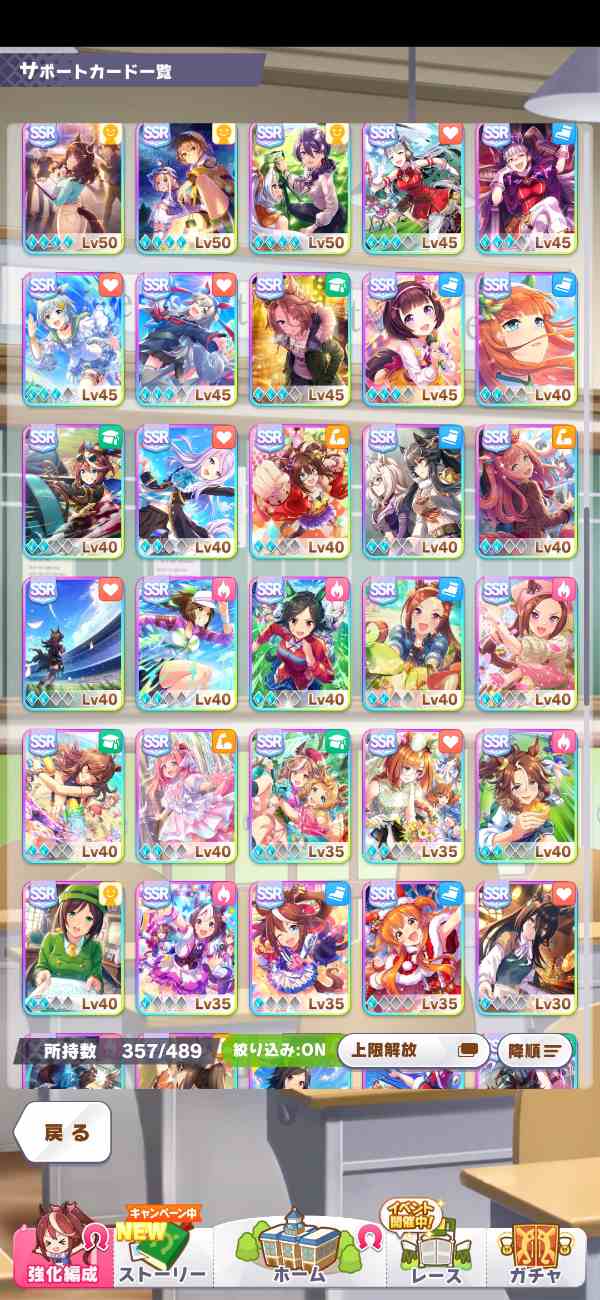The image size is (600, 1300).
Task: Select the card showing a racetrack under blue sky
Action: pyautogui.click(x=72, y=640)
